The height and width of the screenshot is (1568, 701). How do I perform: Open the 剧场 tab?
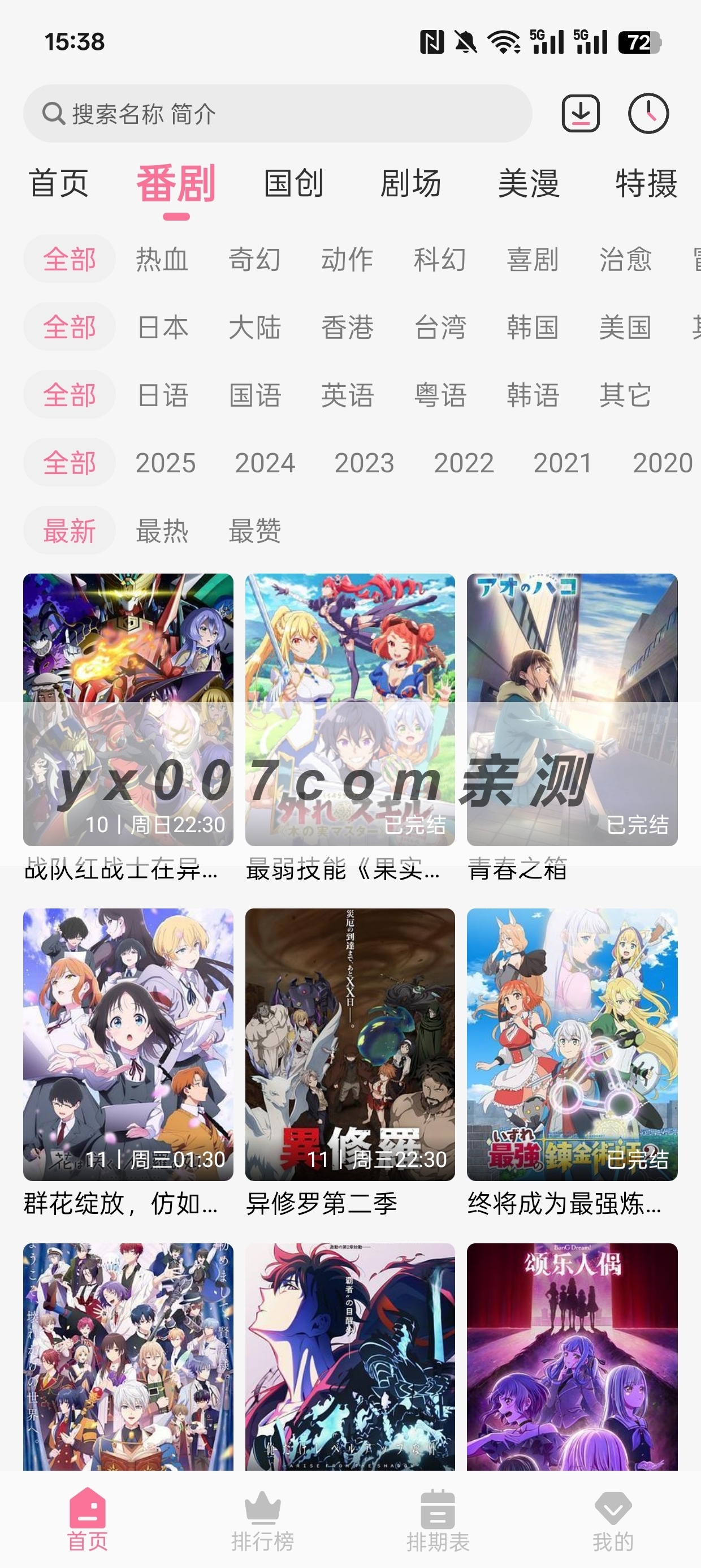412,184
